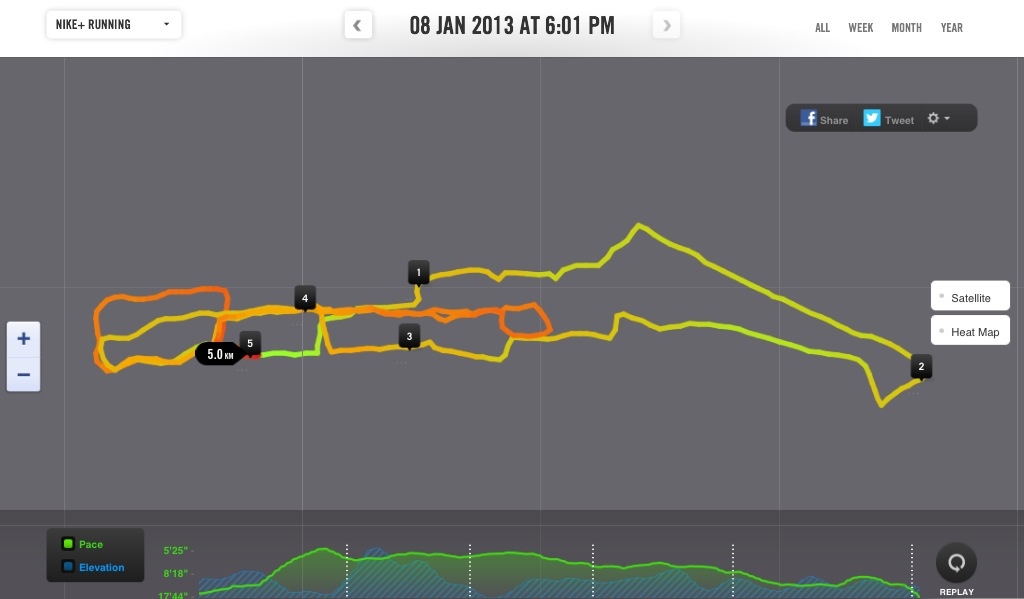The image size is (1024, 599).
Task: Zoom in on the map
Action: coord(23,339)
